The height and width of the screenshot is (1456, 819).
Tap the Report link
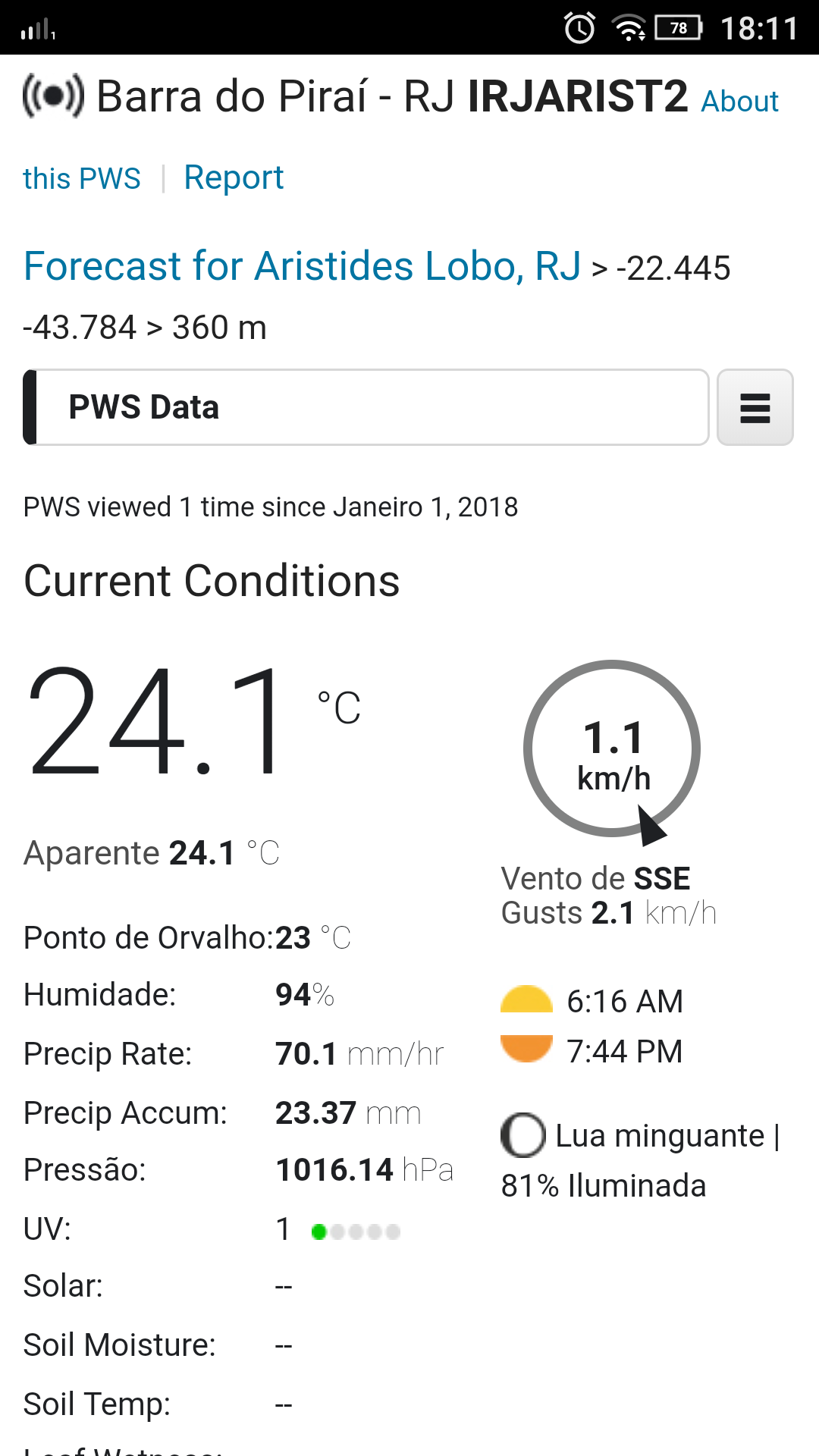point(234,178)
